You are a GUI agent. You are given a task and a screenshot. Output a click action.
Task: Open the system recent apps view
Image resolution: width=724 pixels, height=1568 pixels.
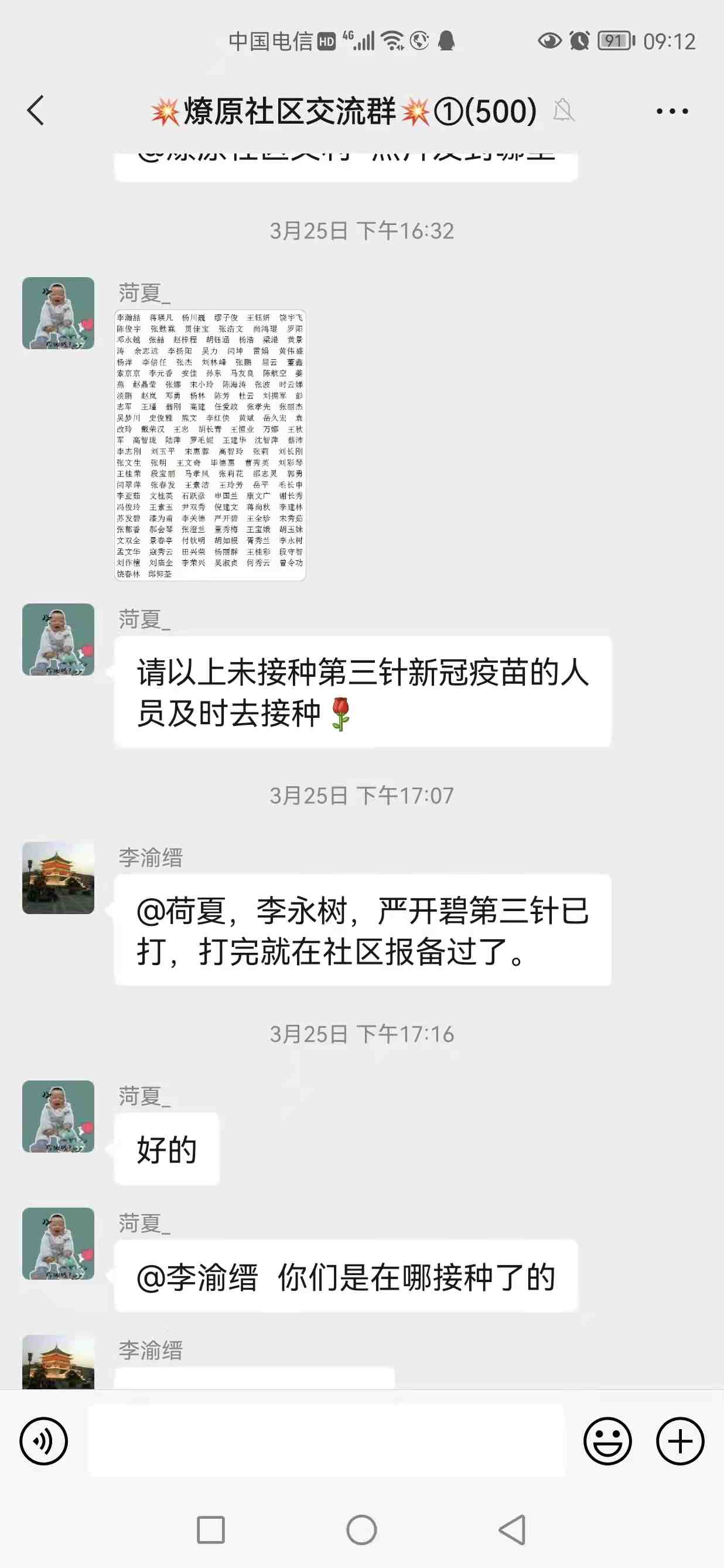(211, 1530)
